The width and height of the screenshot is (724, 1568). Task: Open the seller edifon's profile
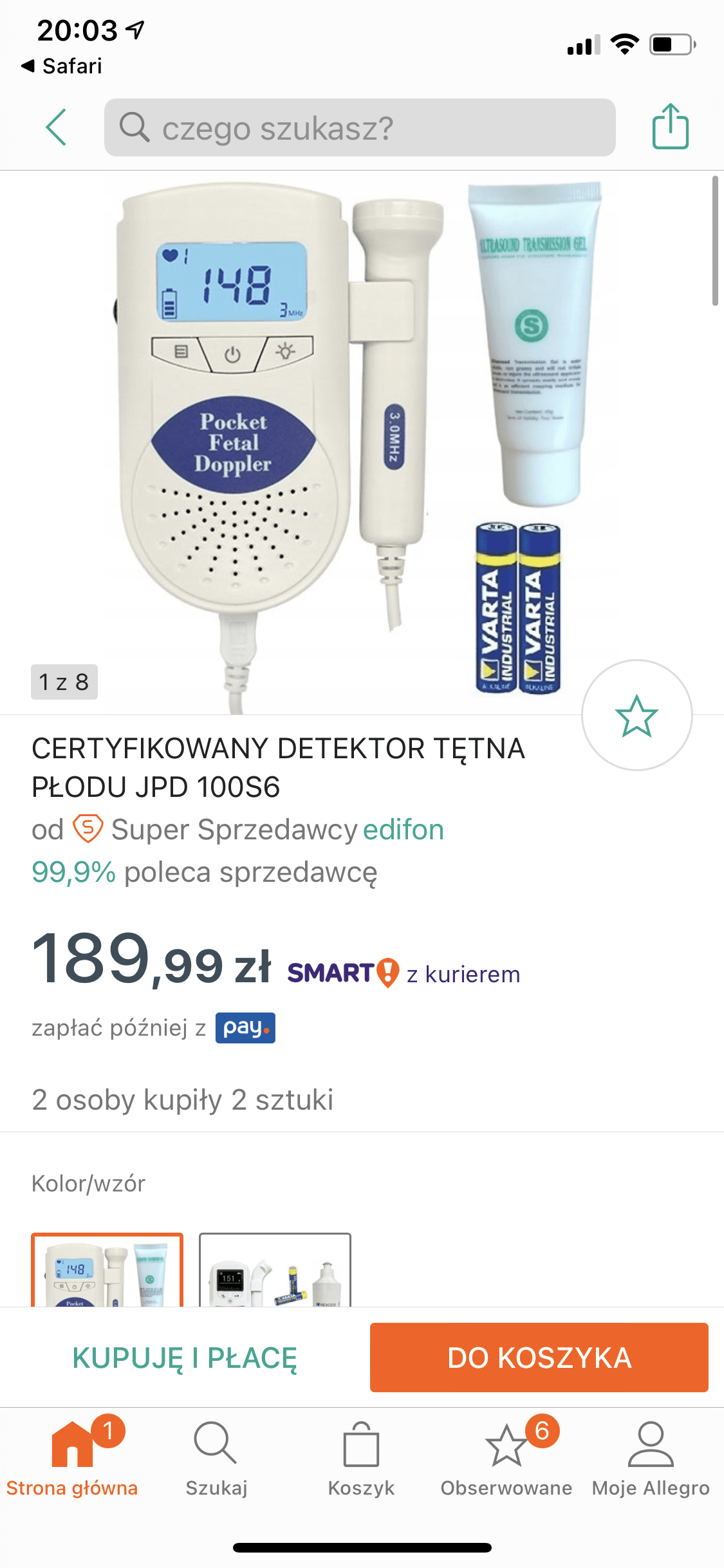pyautogui.click(x=404, y=830)
